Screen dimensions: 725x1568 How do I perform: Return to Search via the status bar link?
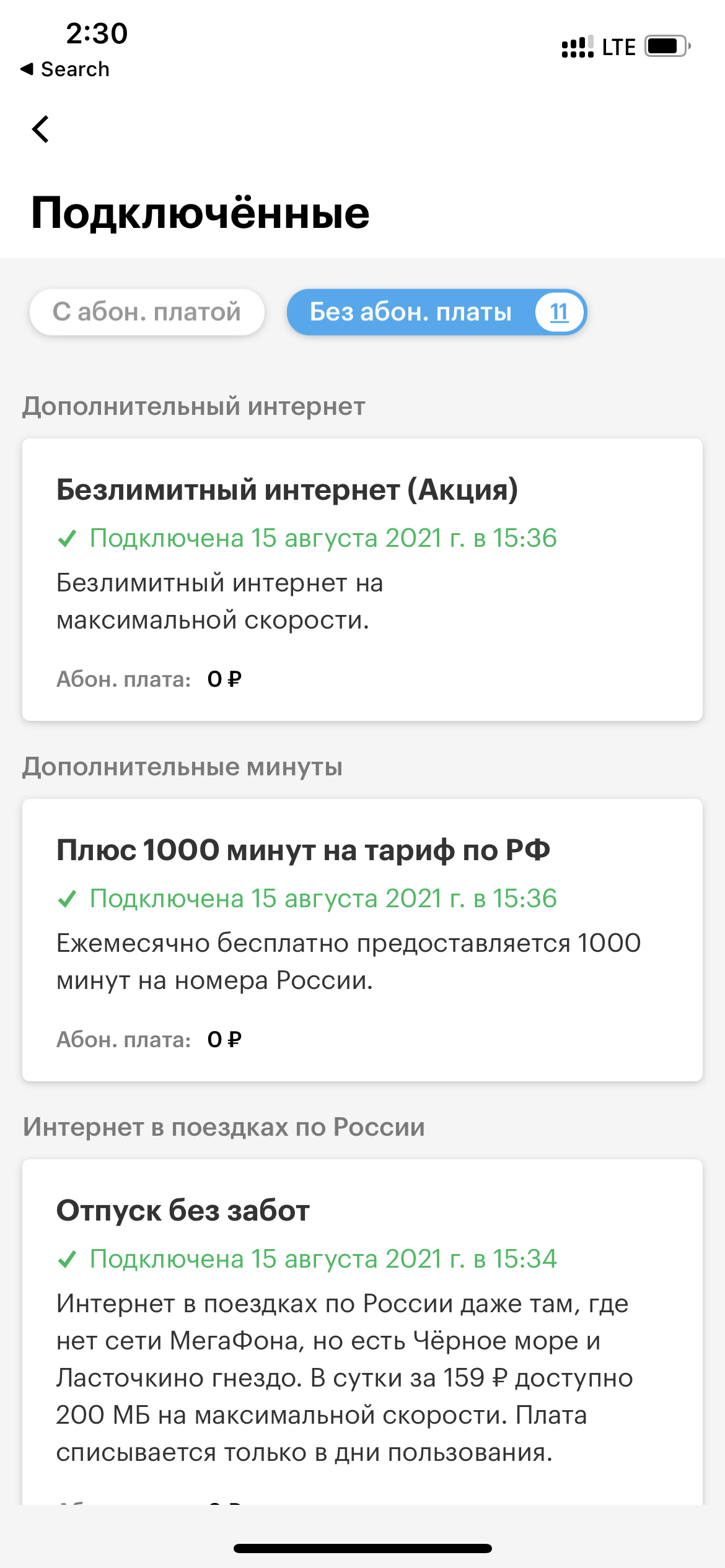pos(65,69)
